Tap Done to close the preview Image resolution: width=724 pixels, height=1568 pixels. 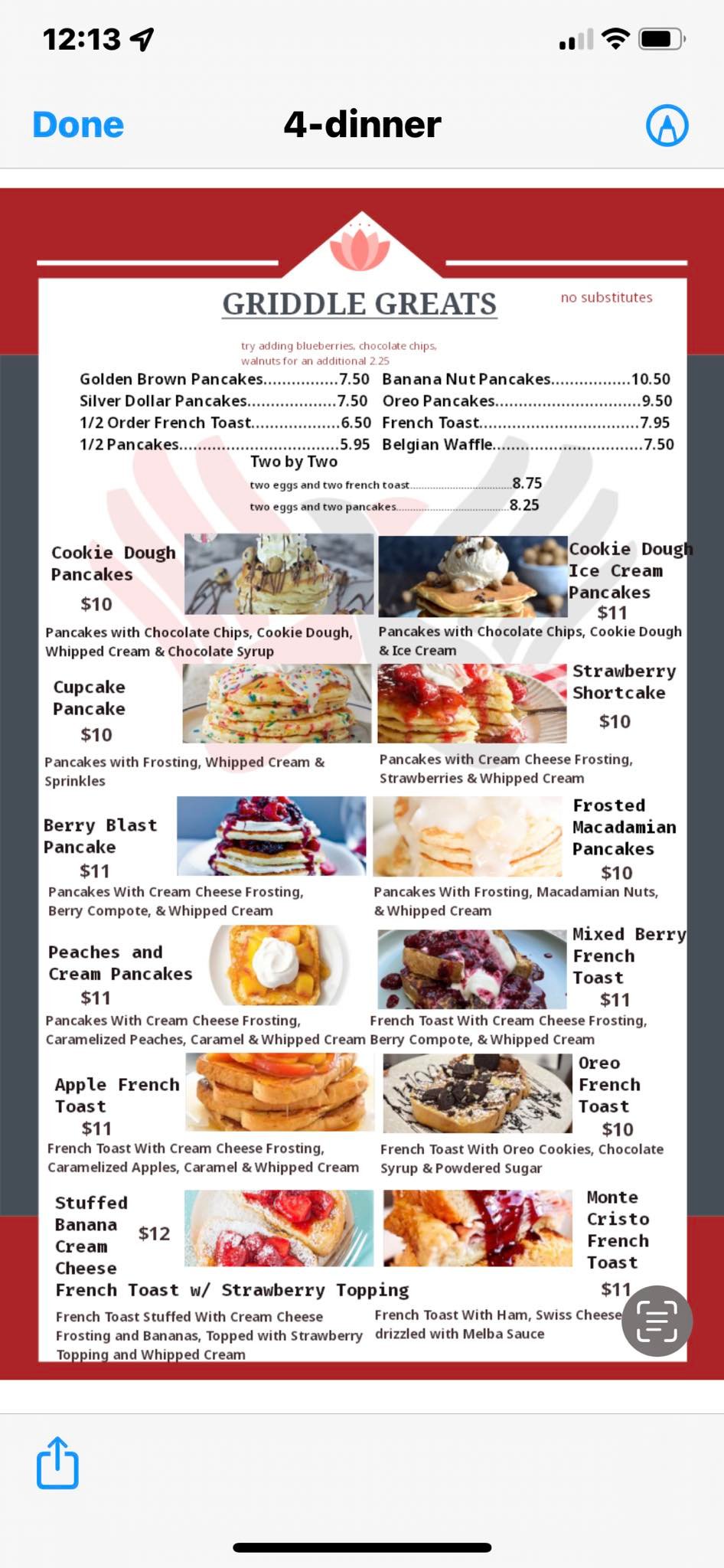78,125
